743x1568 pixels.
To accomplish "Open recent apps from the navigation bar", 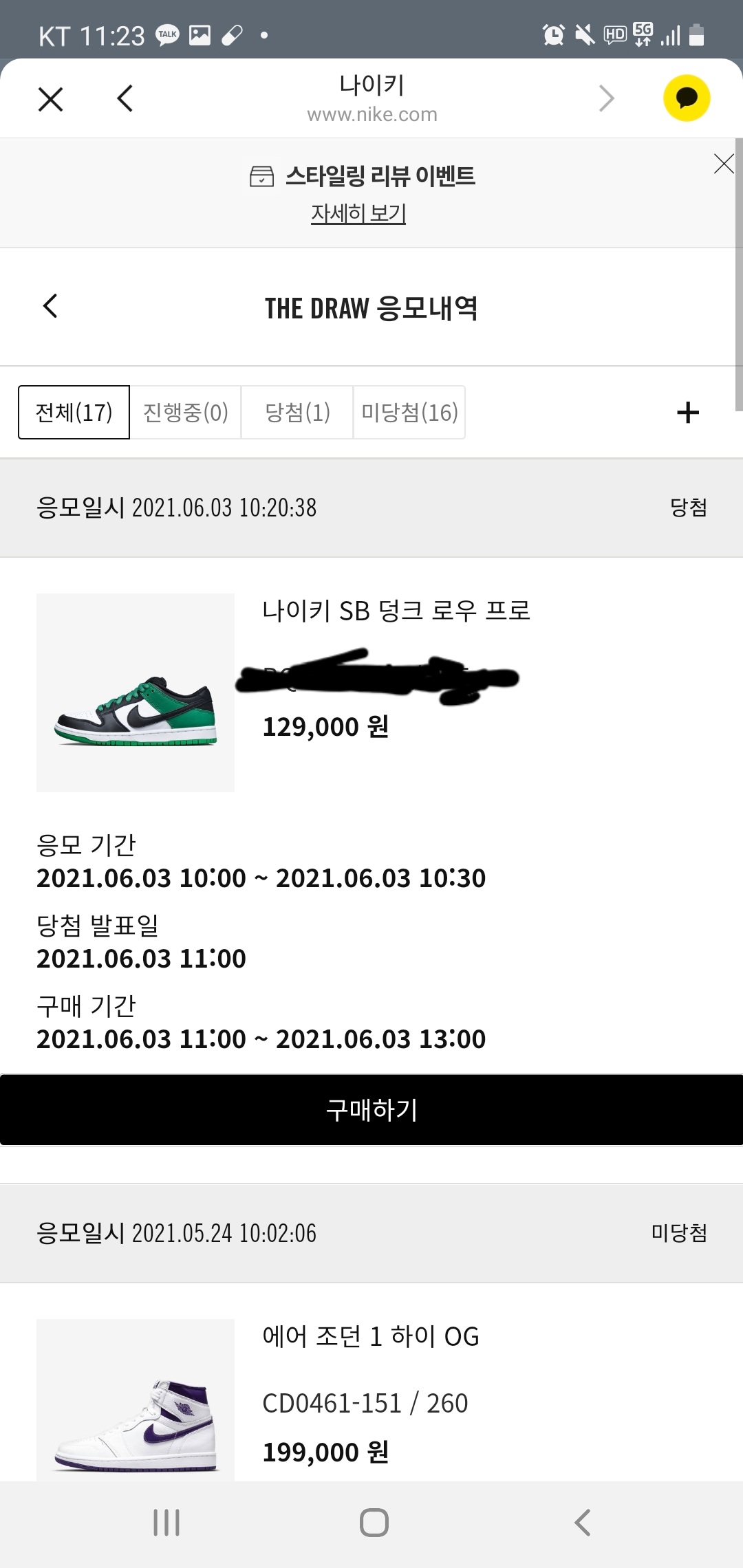I will pyautogui.click(x=166, y=1523).
